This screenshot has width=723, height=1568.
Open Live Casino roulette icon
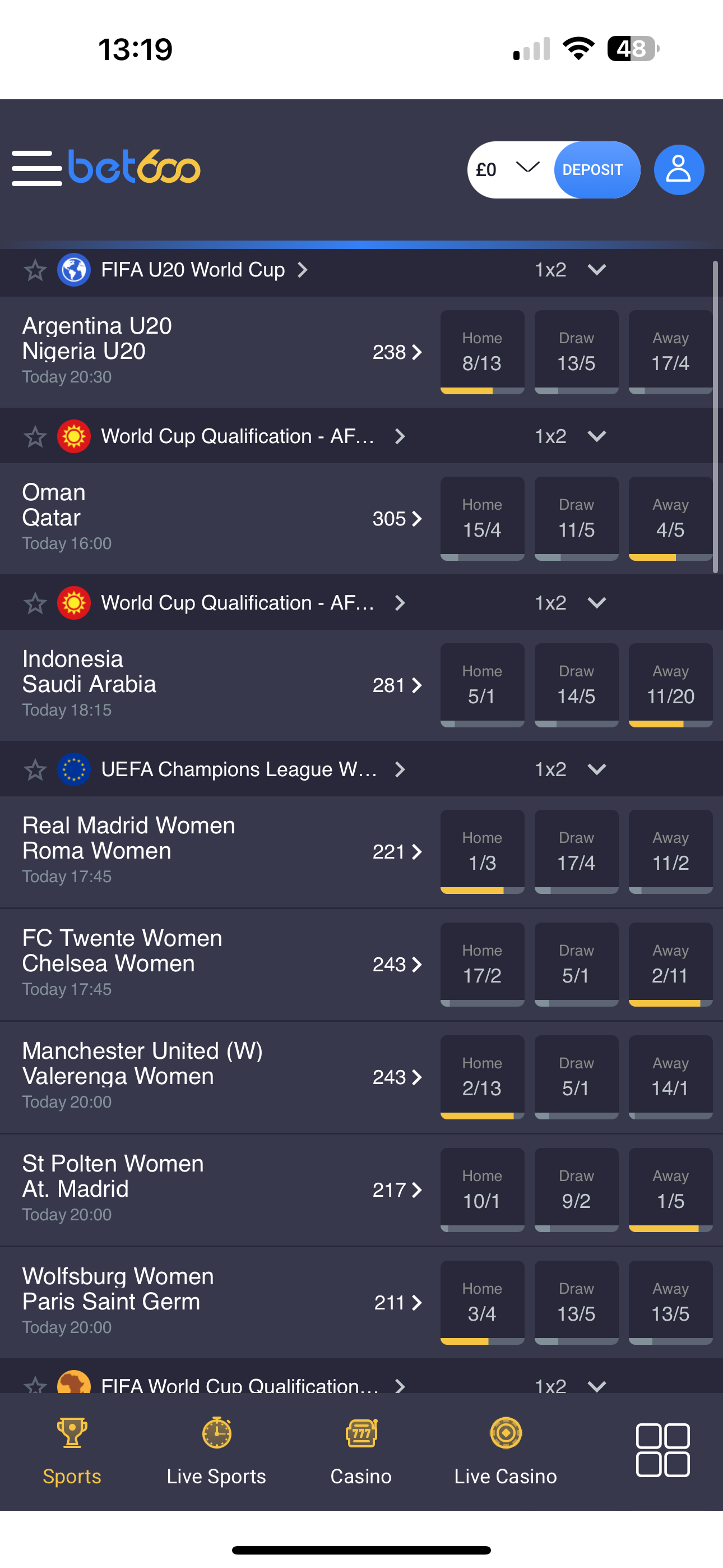point(505,1435)
